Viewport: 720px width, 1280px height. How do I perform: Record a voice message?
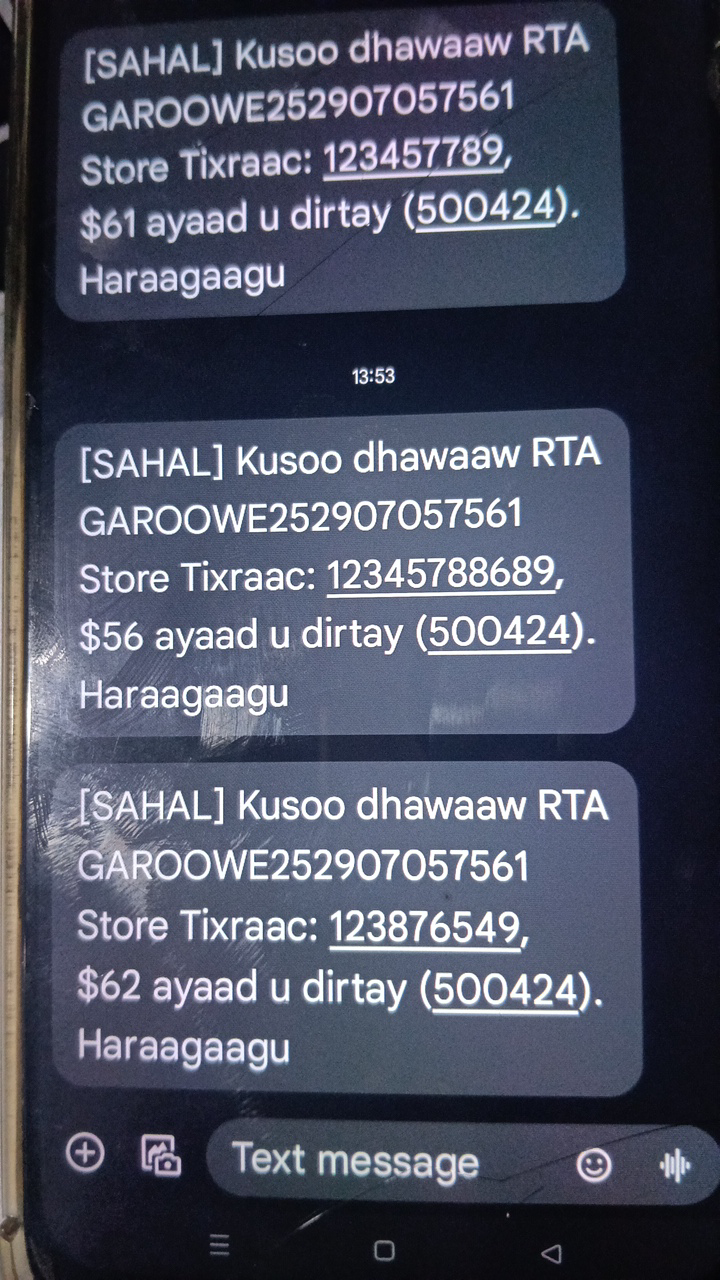pos(676,1165)
